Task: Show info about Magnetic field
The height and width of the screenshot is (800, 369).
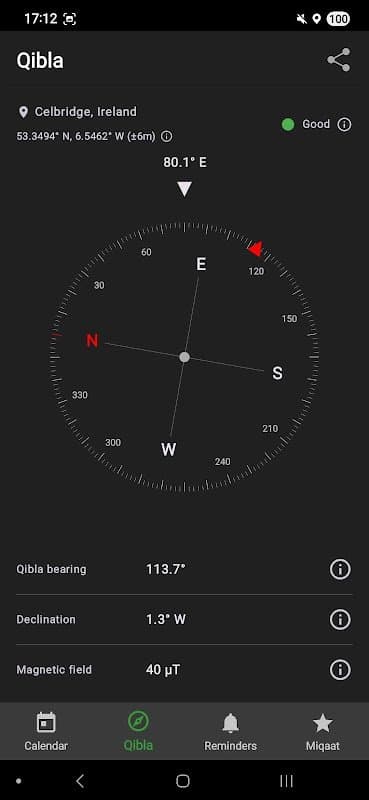Action: click(340, 669)
